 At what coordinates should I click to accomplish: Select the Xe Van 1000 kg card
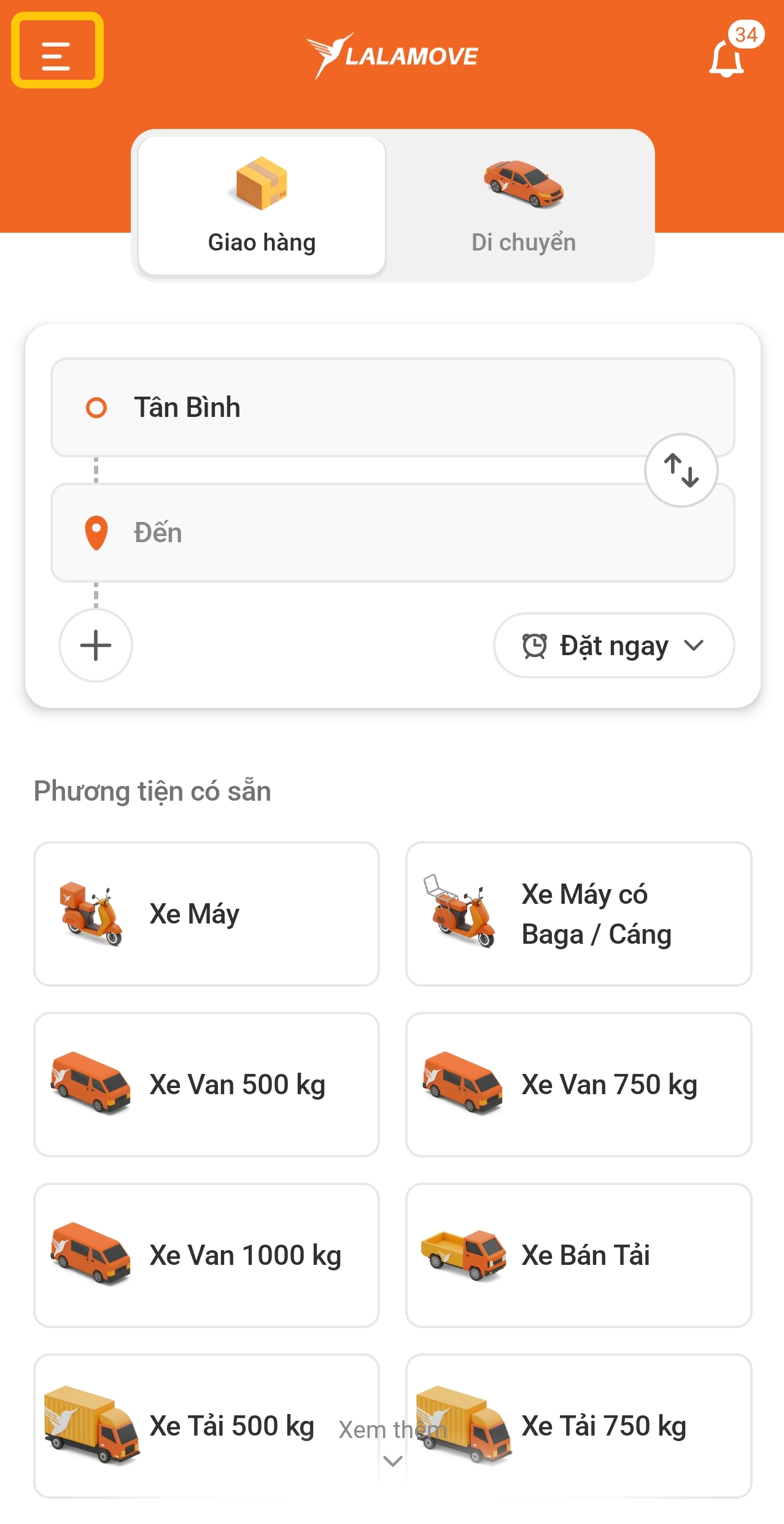point(206,1255)
